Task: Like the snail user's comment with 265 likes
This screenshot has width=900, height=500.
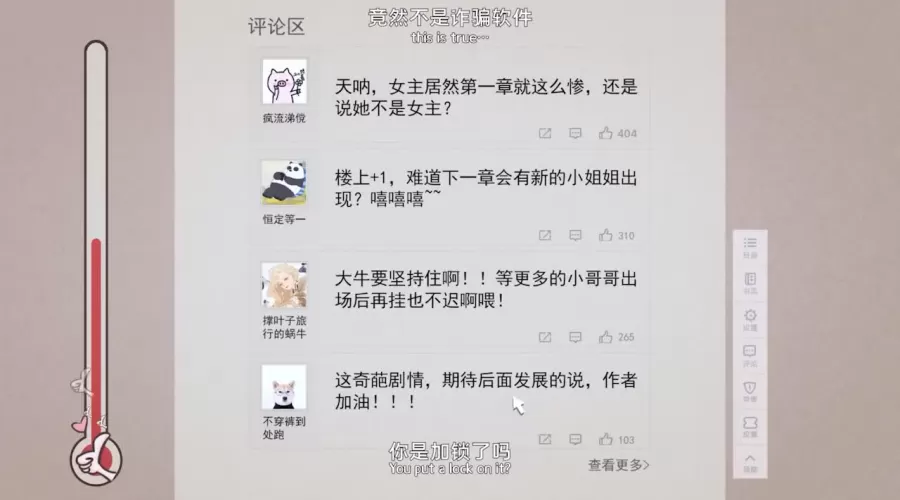Action: coord(606,337)
